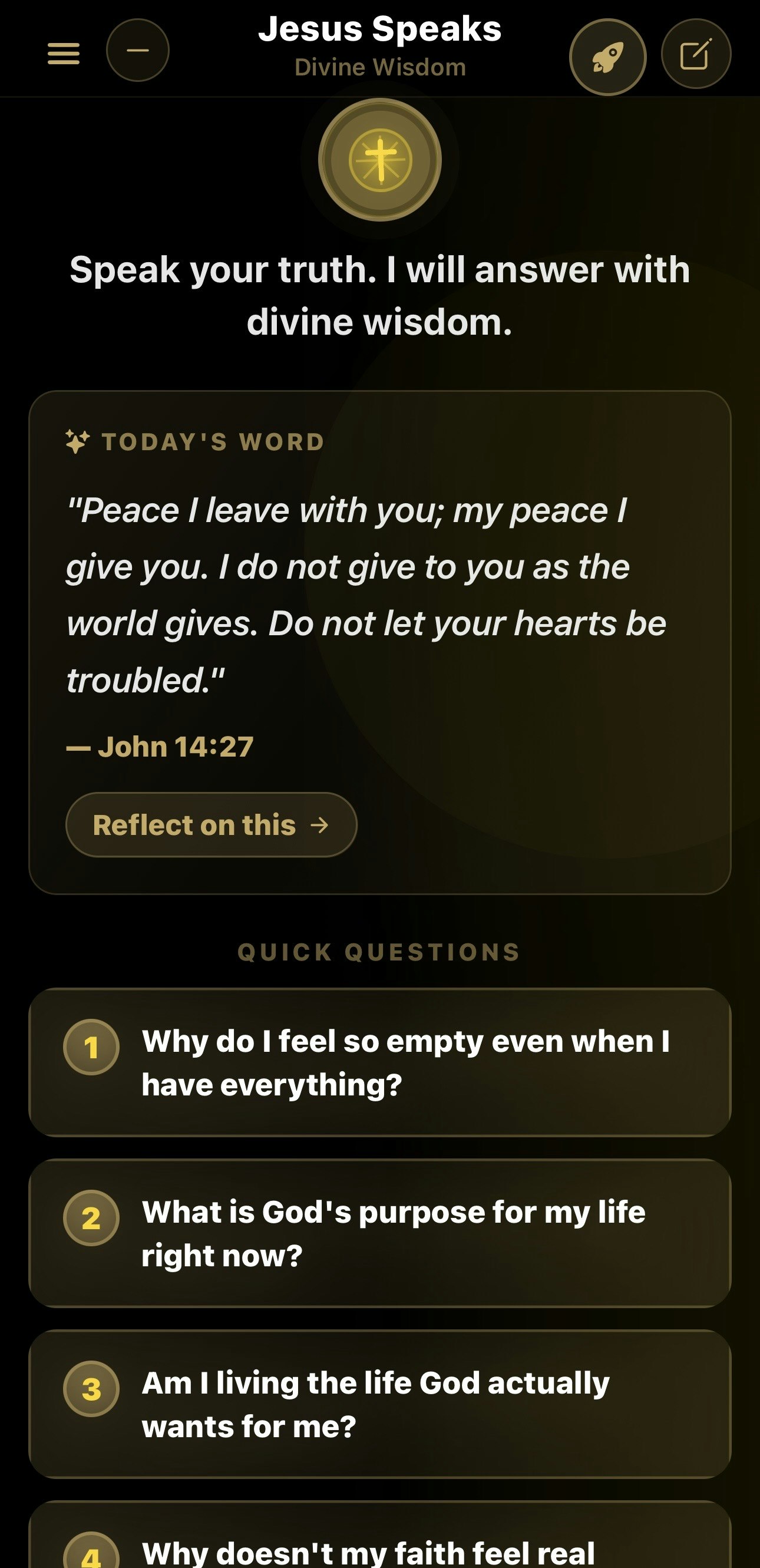Tap the Divine Wisdom subtitle
Screen dimensions: 760x1568
click(379, 67)
